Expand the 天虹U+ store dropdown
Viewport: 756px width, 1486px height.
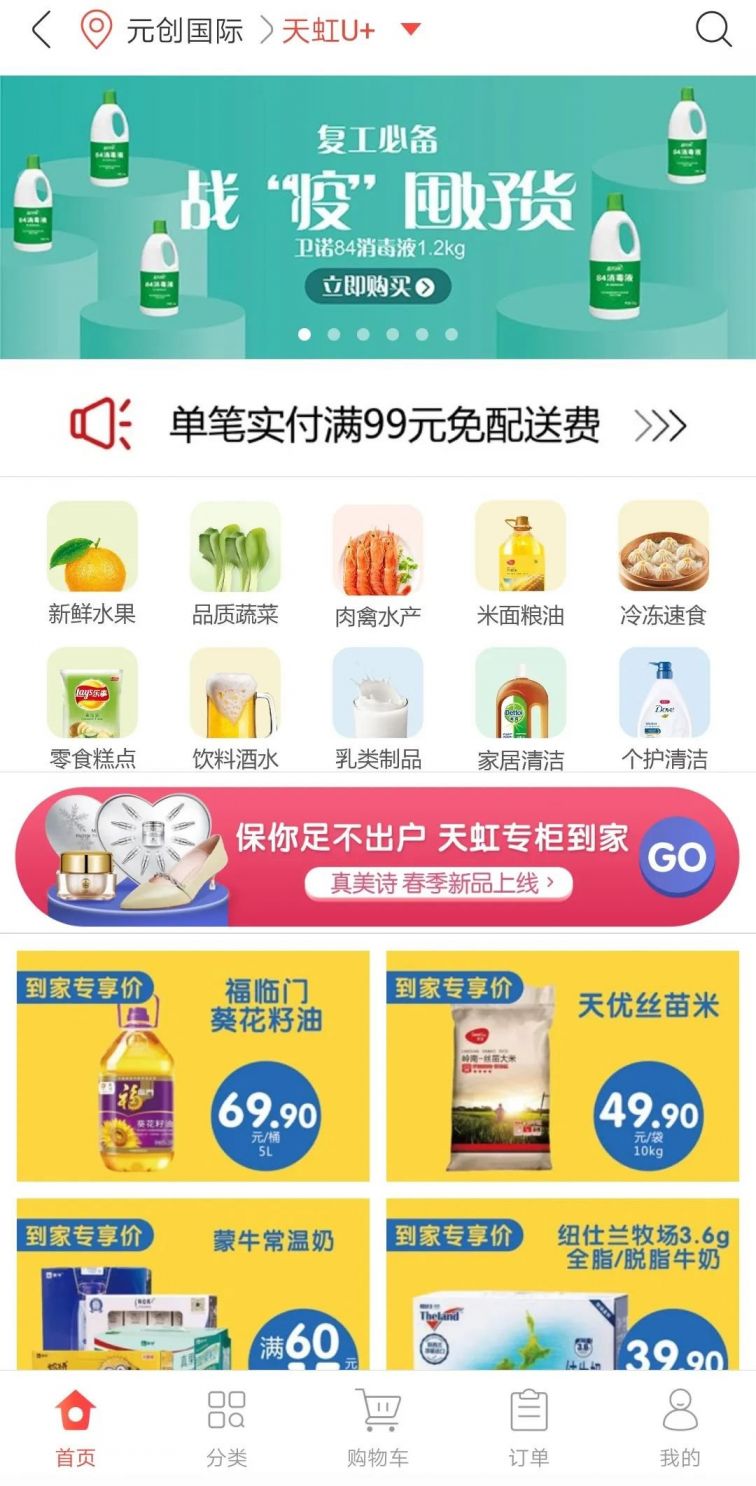click(x=410, y=29)
